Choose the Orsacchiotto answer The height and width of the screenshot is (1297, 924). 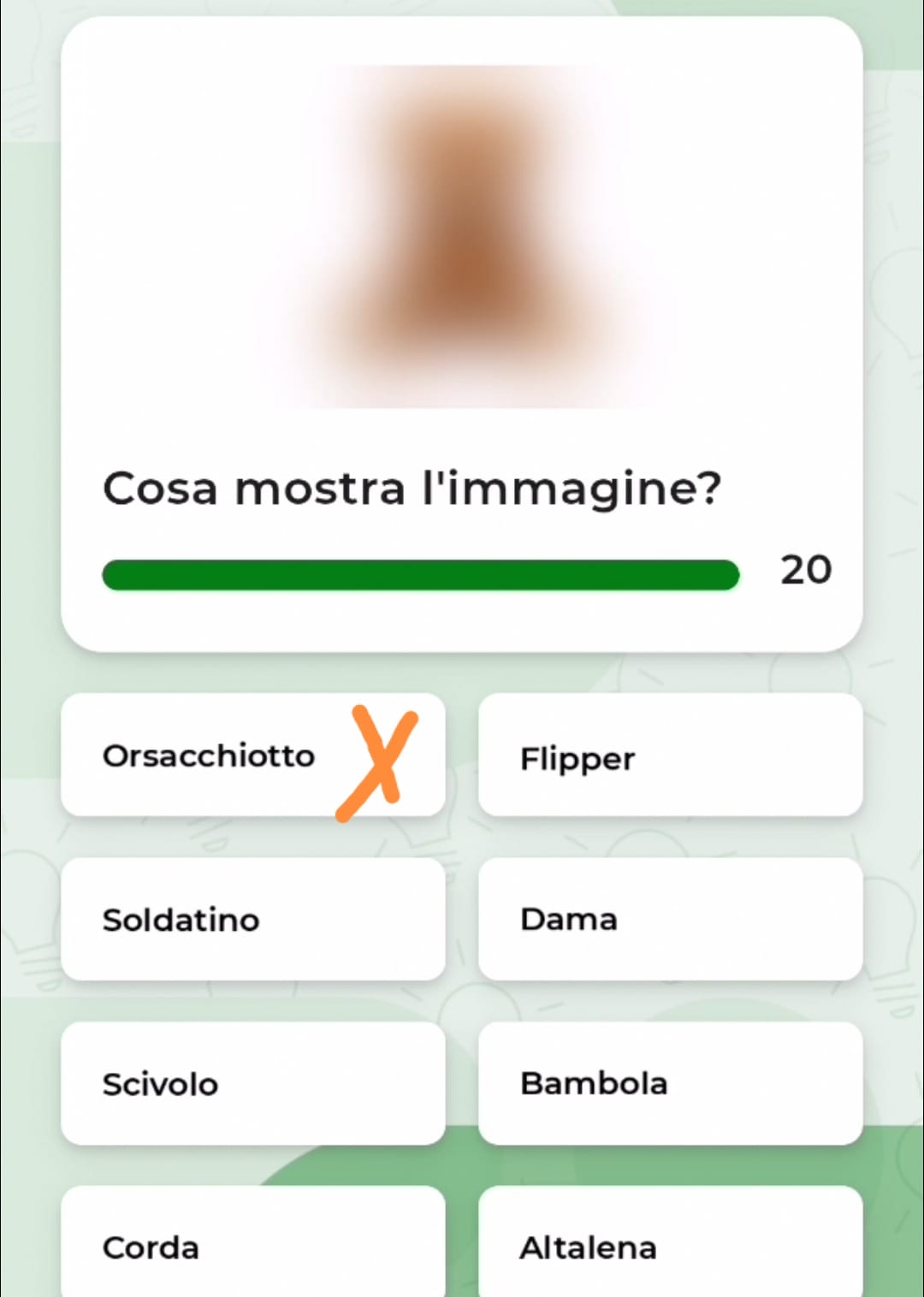(253, 755)
